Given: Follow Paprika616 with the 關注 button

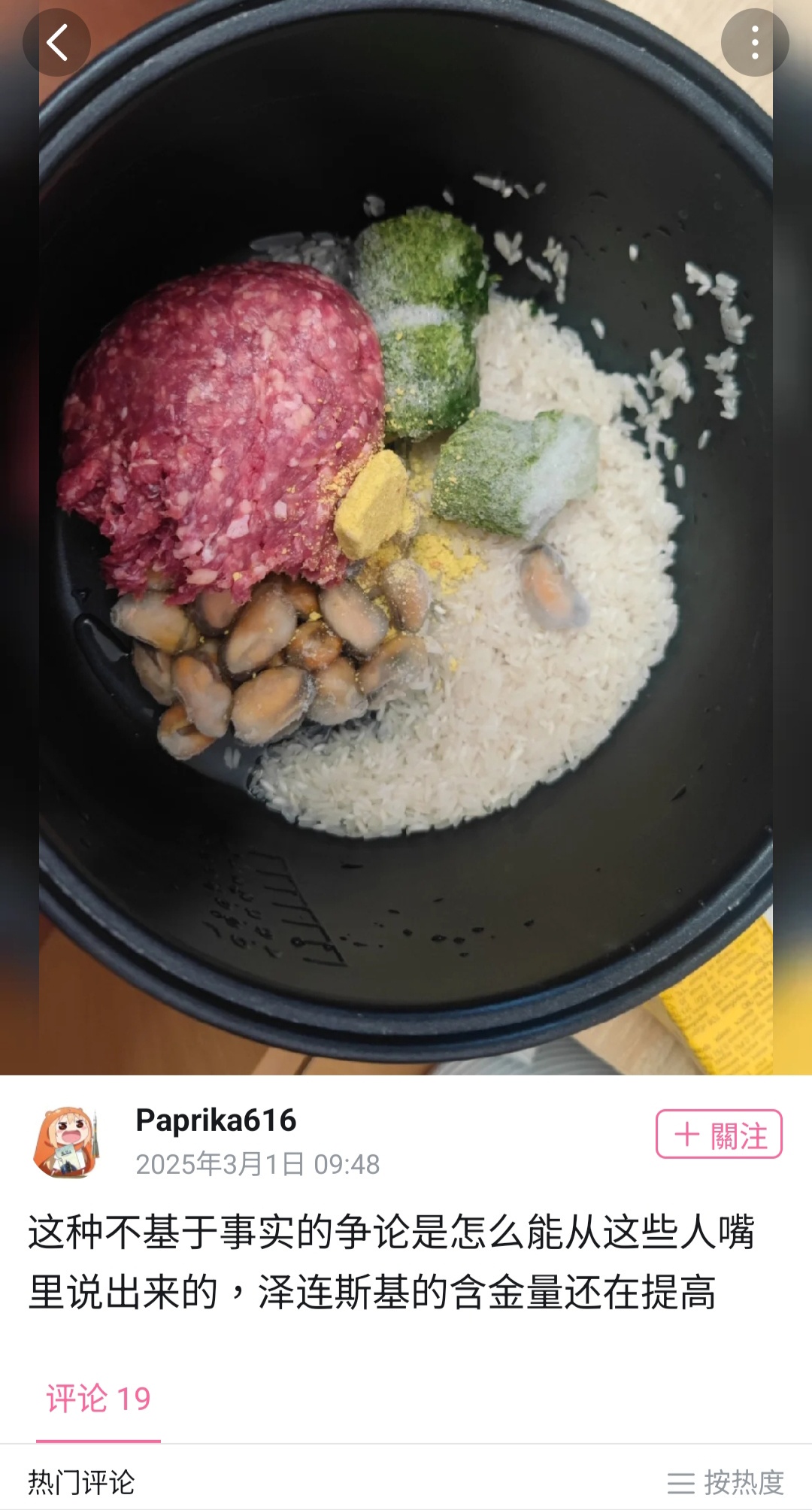Looking at the screenshot, I should coord(719,1134).
